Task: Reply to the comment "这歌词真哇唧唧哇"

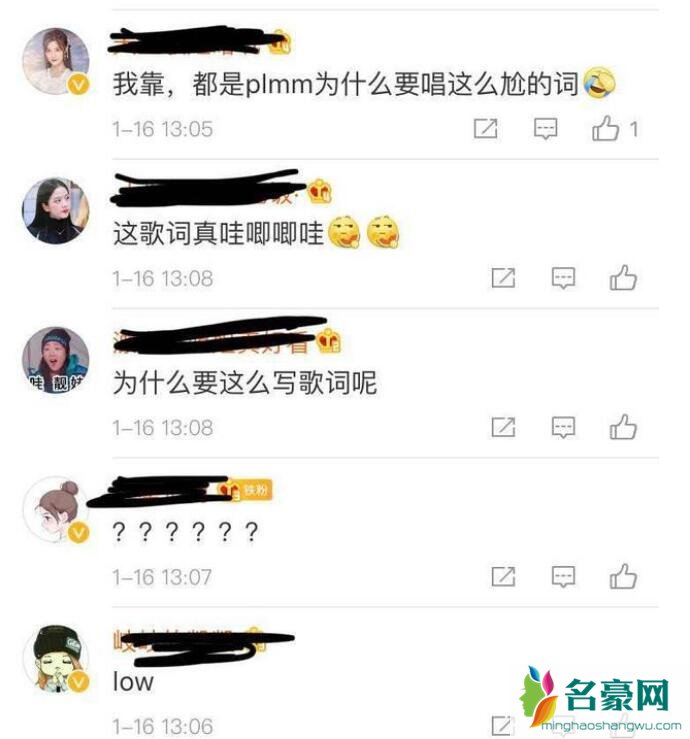Action: 564,278
